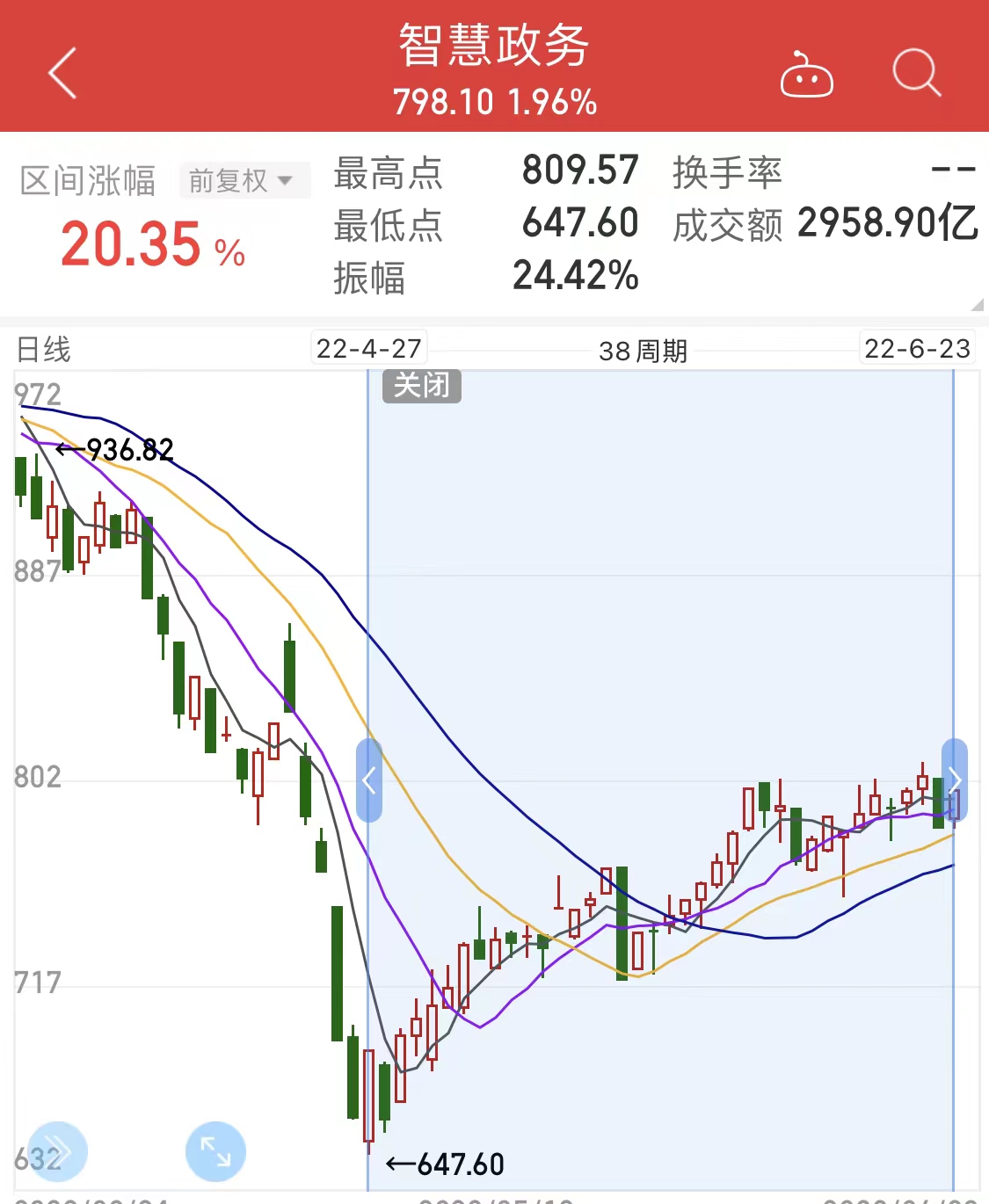The width and height of the screenshot is (989, 1204).
Task: Tap 关闭 to close the range selection
Action: (x=421, y=385)
